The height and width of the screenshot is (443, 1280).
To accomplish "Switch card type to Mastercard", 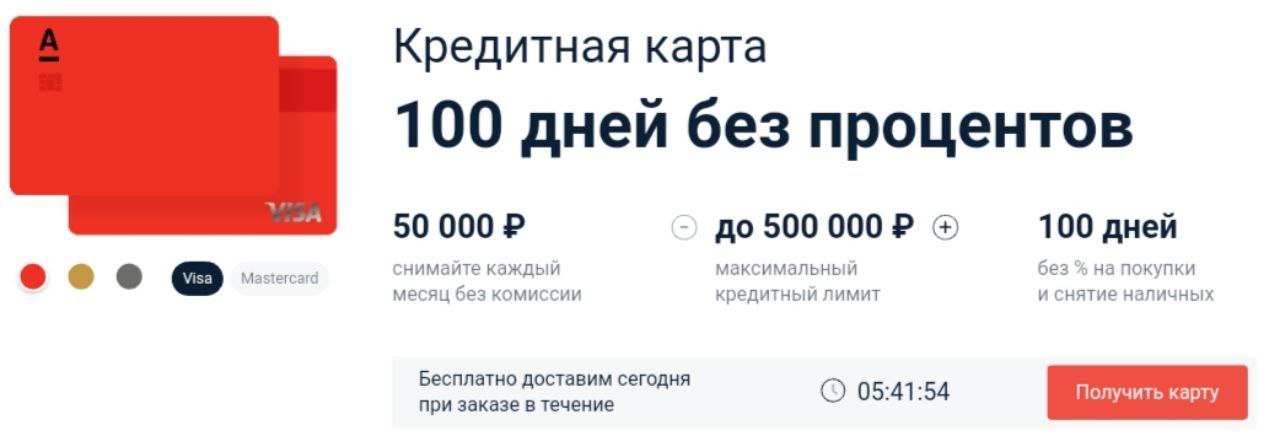I will (x=279, y=278).
